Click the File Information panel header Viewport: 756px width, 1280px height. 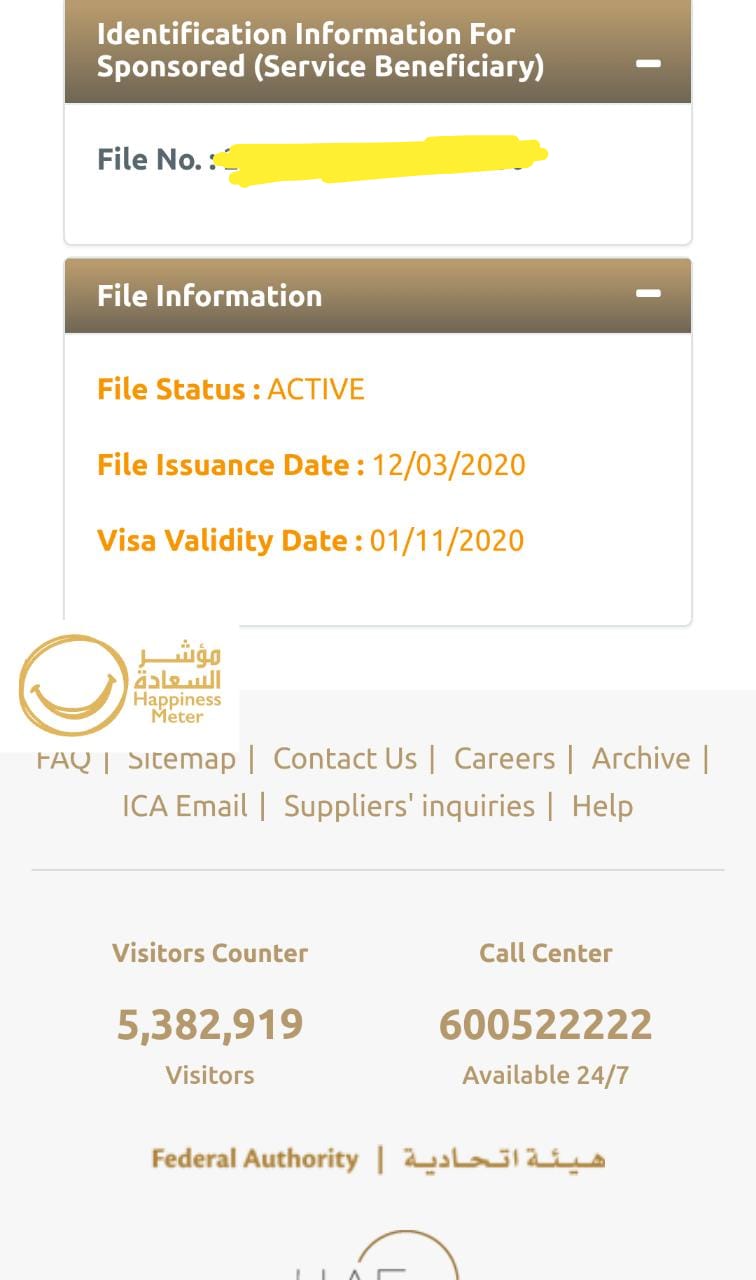tap(209, 295)
